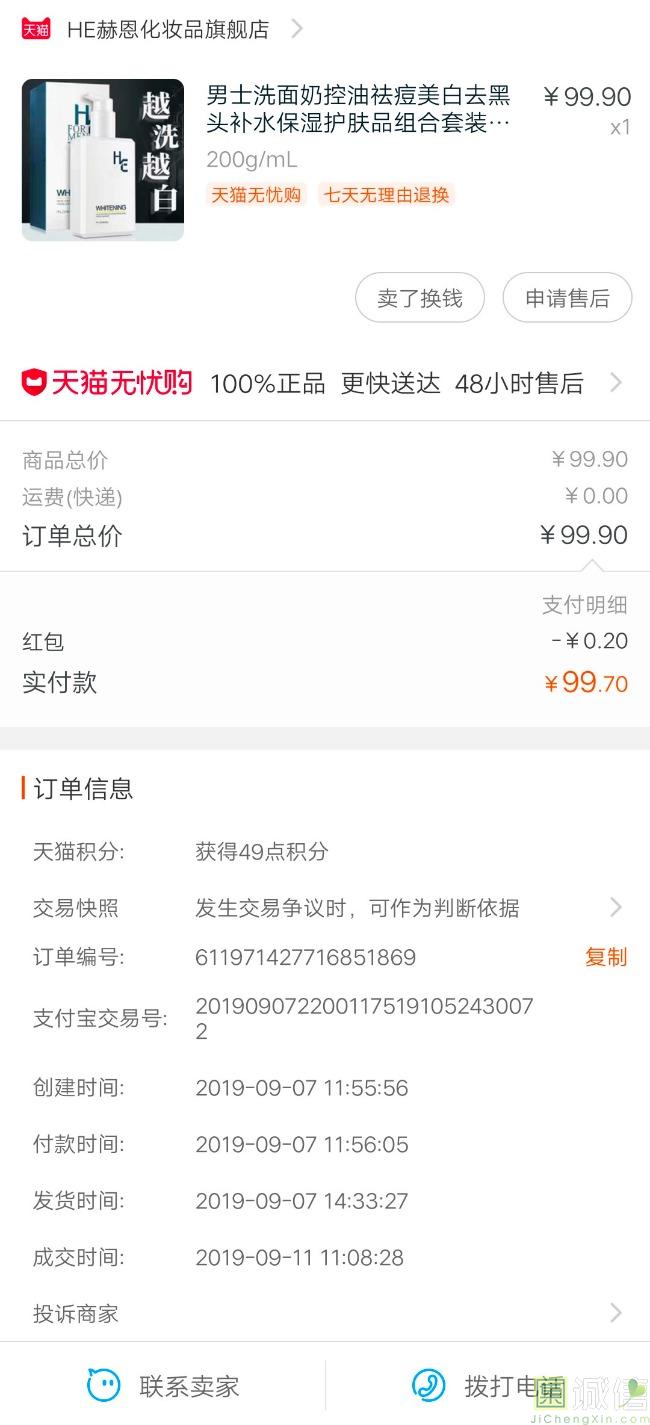Apply for after-sales with 申请售后
This screenshot has width=650, height=1425.
click(567, 298)
